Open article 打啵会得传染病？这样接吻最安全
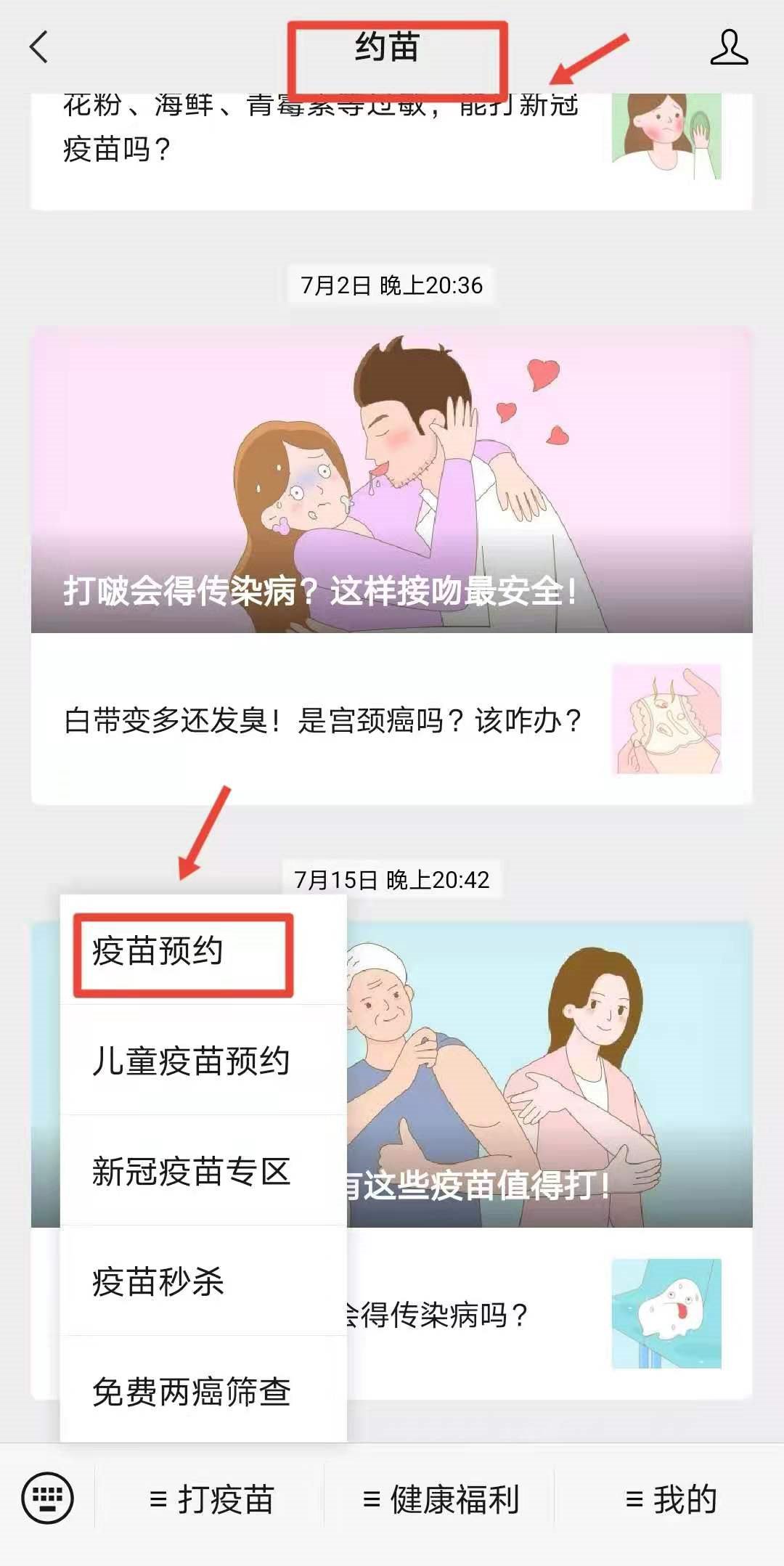The image size is (784, 1566). (392, 479)
